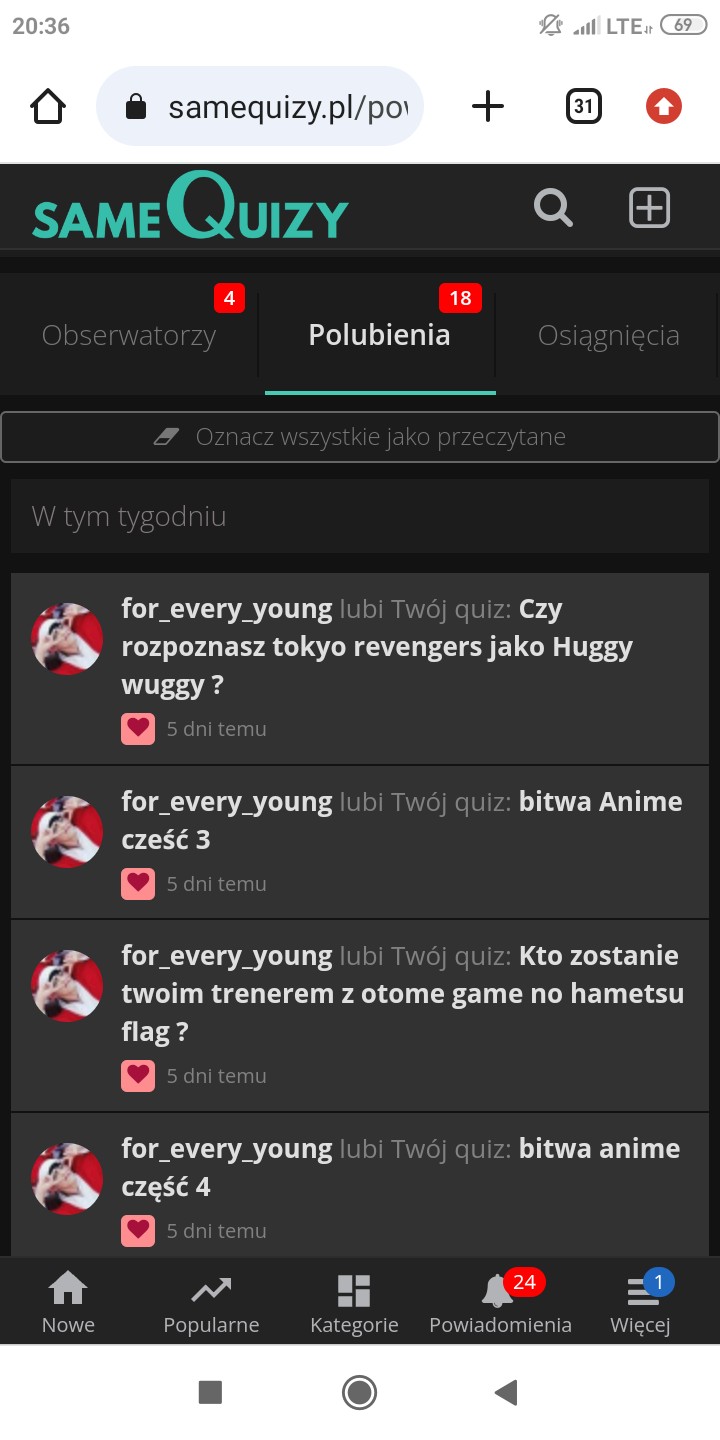This screenshot has width=720, height=1440.
Task: Show the open browser tabs switcher
Action: coord(583,106)
